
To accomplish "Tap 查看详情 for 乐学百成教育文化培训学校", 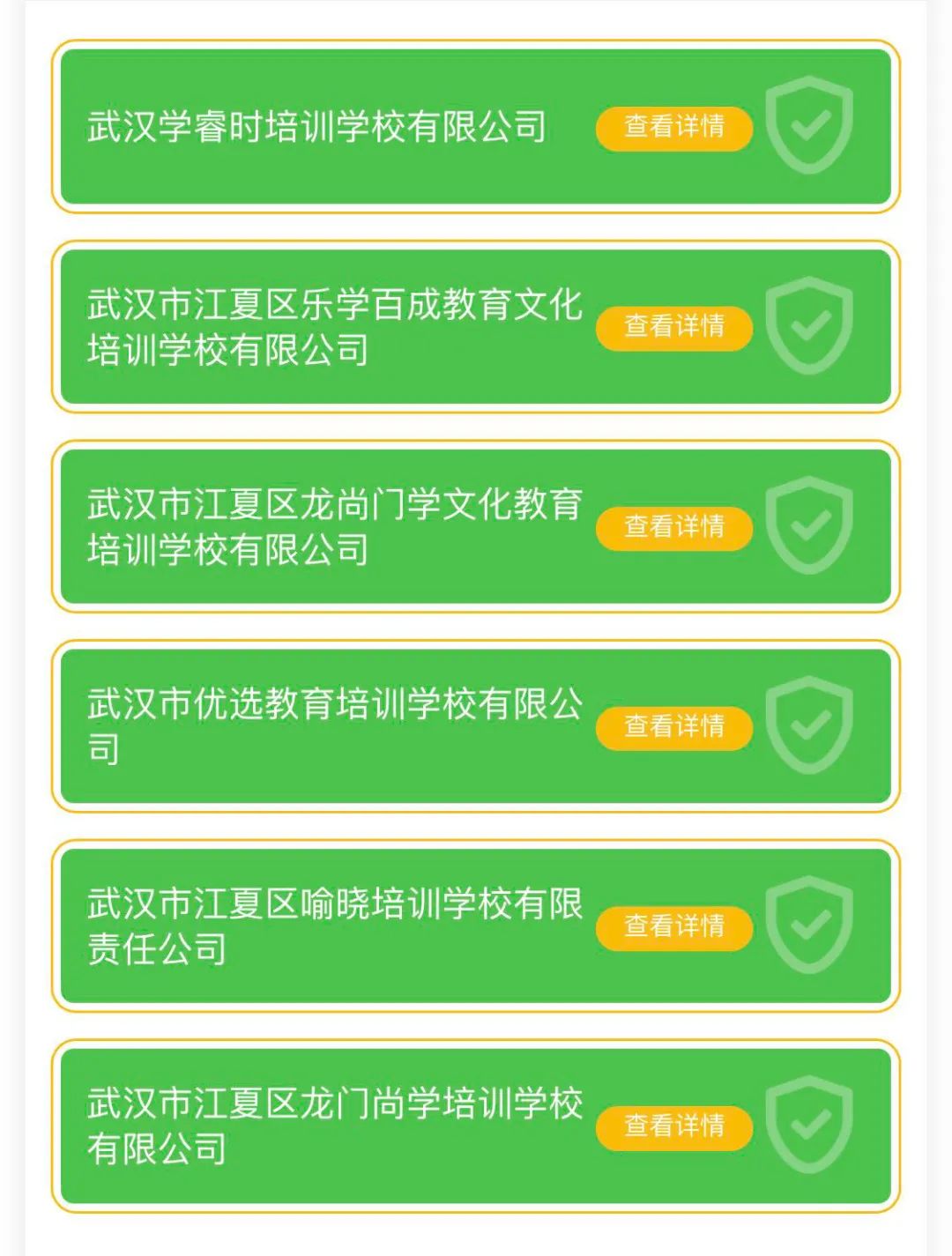I will click(674, 327).
